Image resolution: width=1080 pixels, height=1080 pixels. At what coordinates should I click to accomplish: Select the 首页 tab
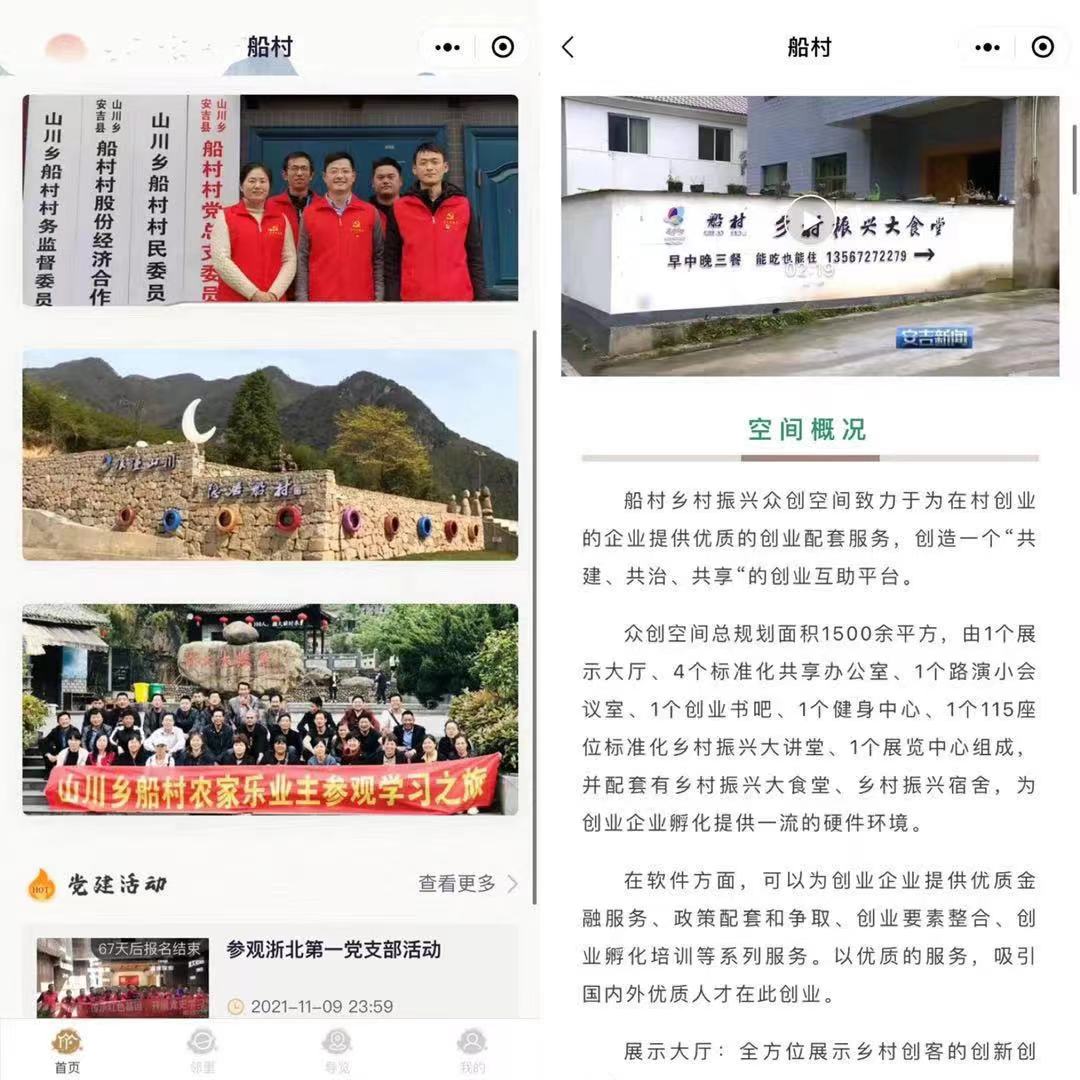point(67,1050)
